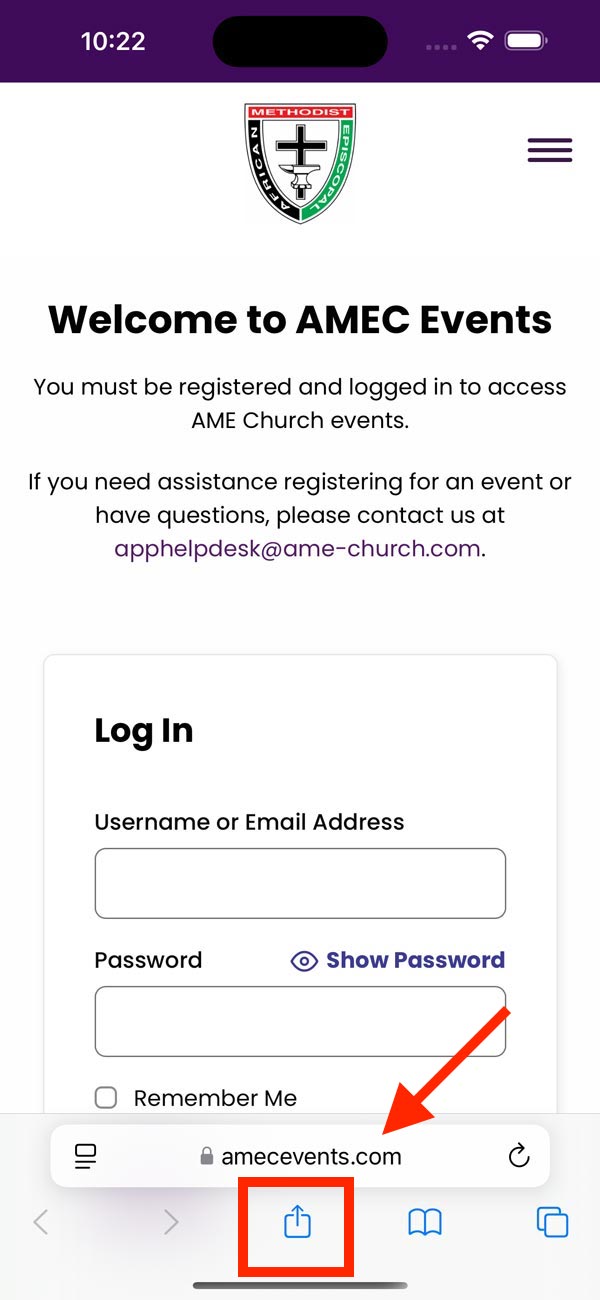The height and width of the screenshot is (1300, 600).
Task: Show open Safari tabs
Action: 552,1222
